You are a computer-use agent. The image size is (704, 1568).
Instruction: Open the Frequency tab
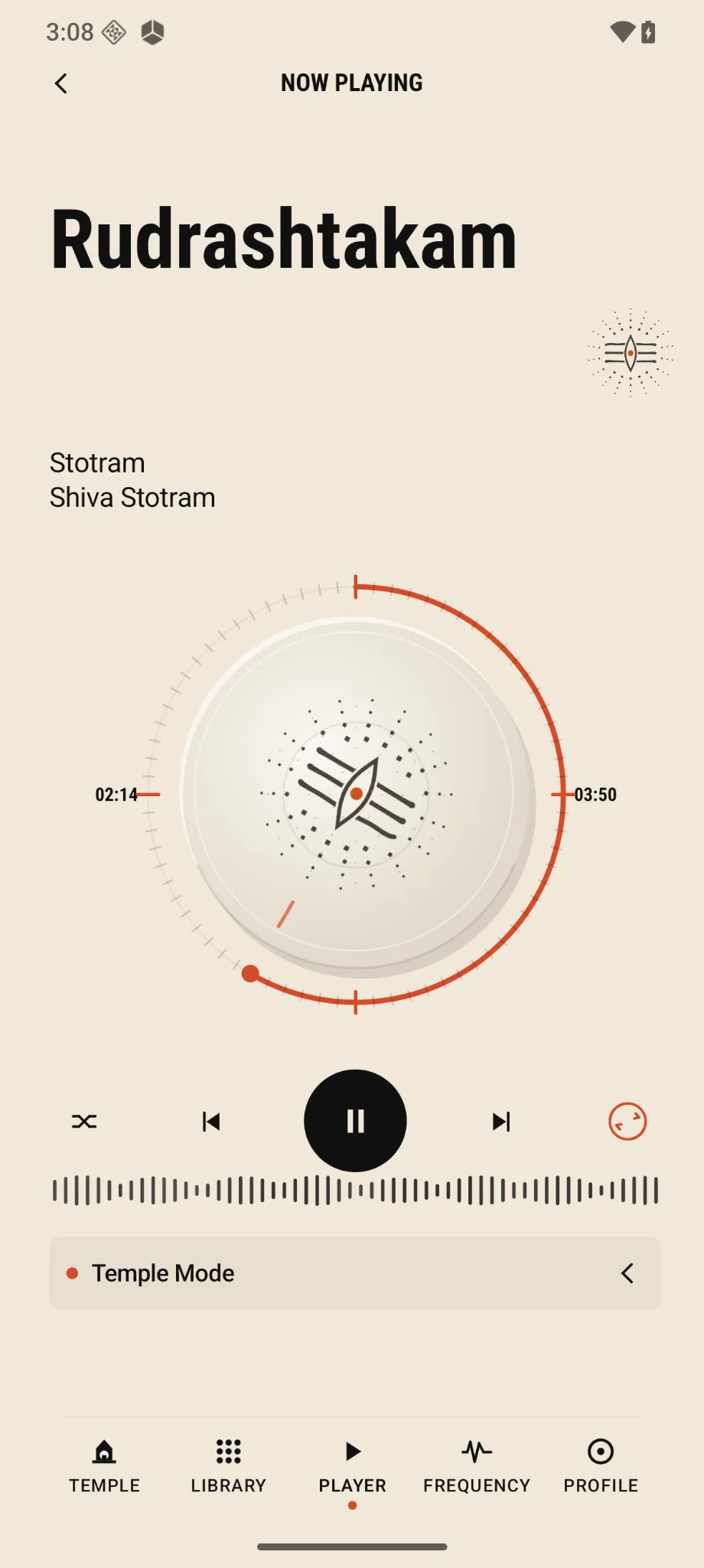pyautogui.click(x=477, y=1467)
